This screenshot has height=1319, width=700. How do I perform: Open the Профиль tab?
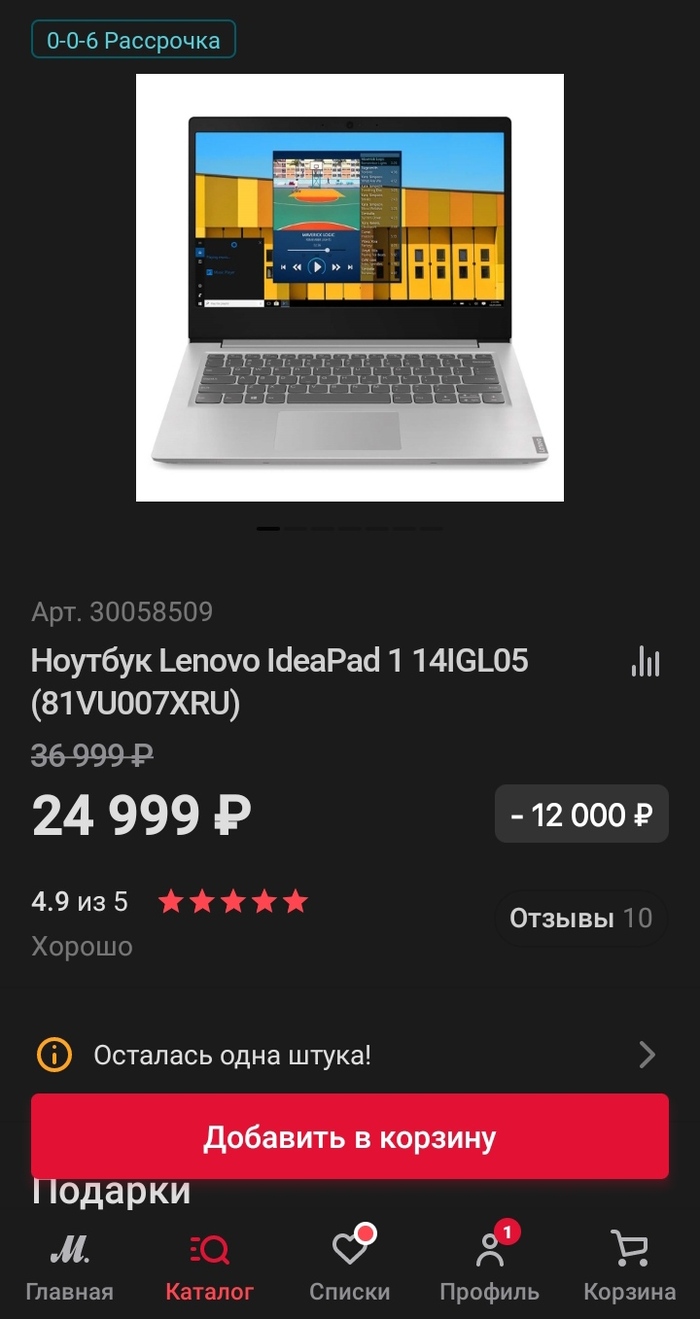pyautogui.click(x=489, y=1267)
